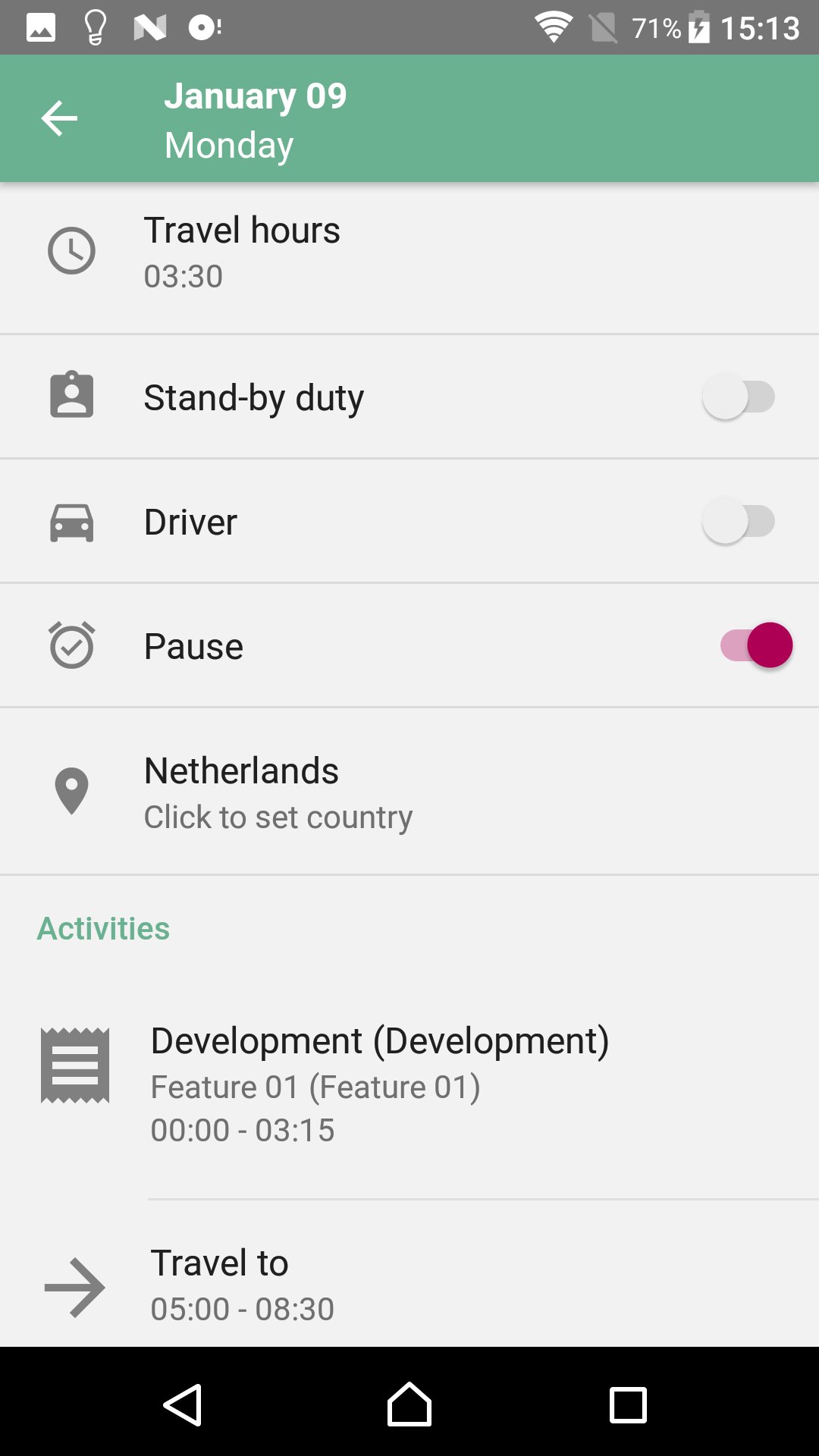This screenshot has width=819, height=1456.
Task: Click the clock icon beside Travel hours
Action: tap(71, 250)
